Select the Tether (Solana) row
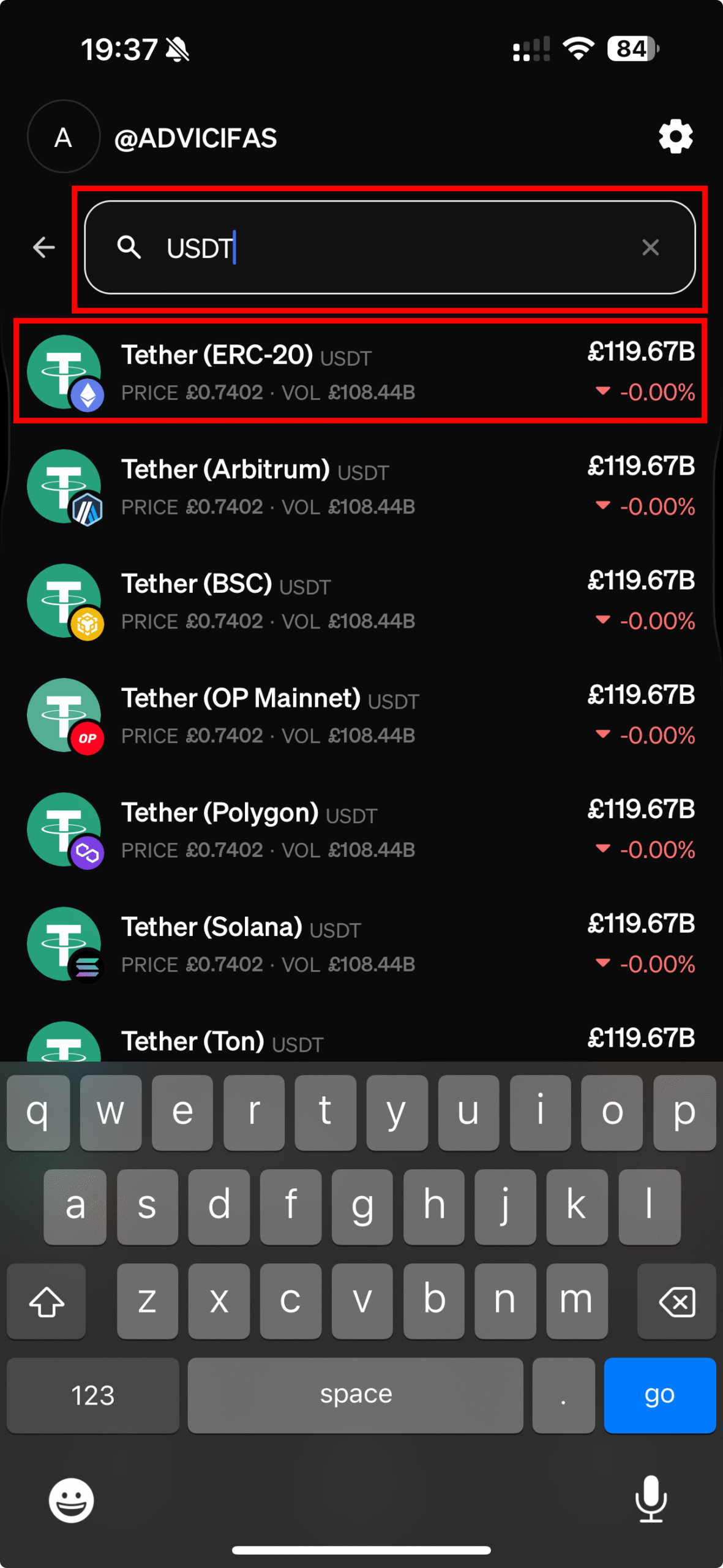 point(360,944)
